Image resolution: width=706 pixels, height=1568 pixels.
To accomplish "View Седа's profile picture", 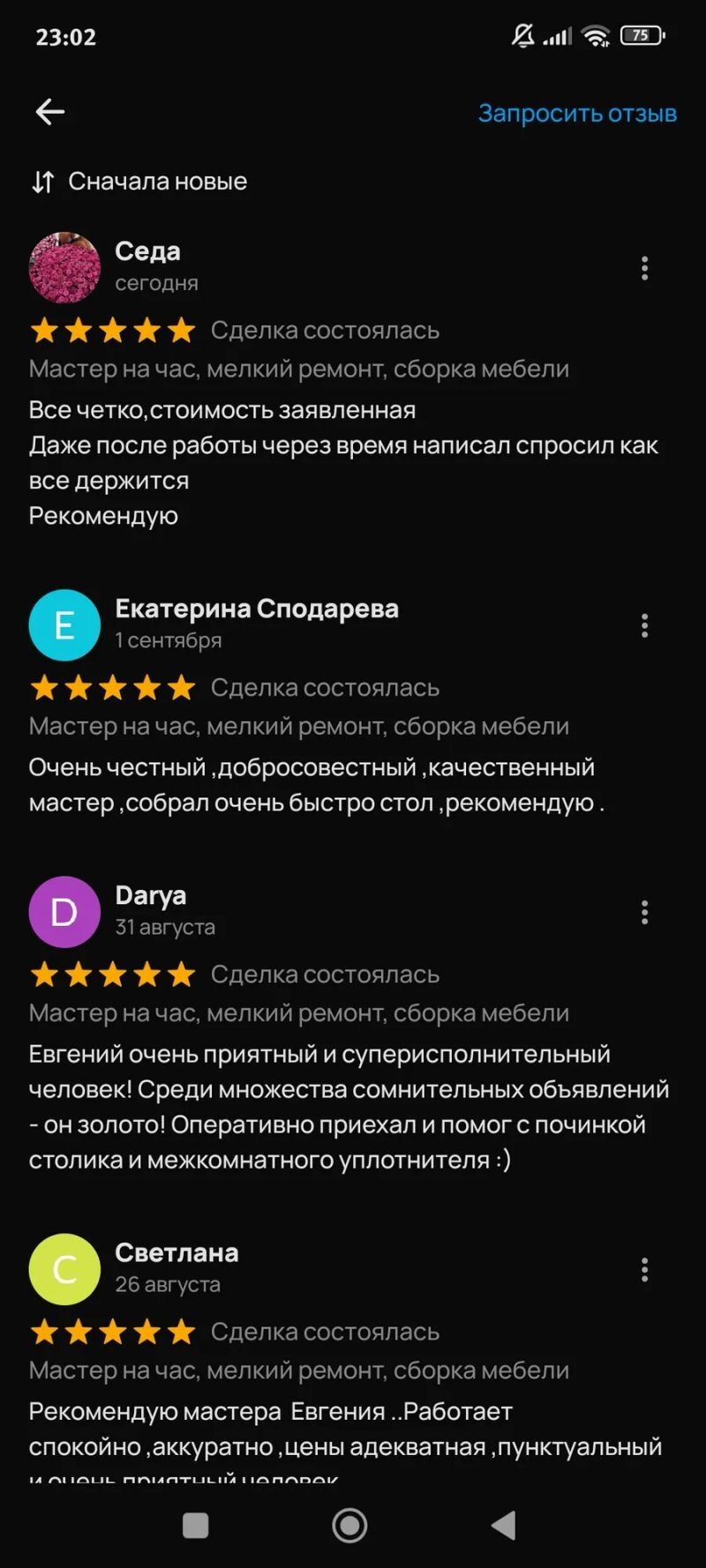I will click(64, 268).
